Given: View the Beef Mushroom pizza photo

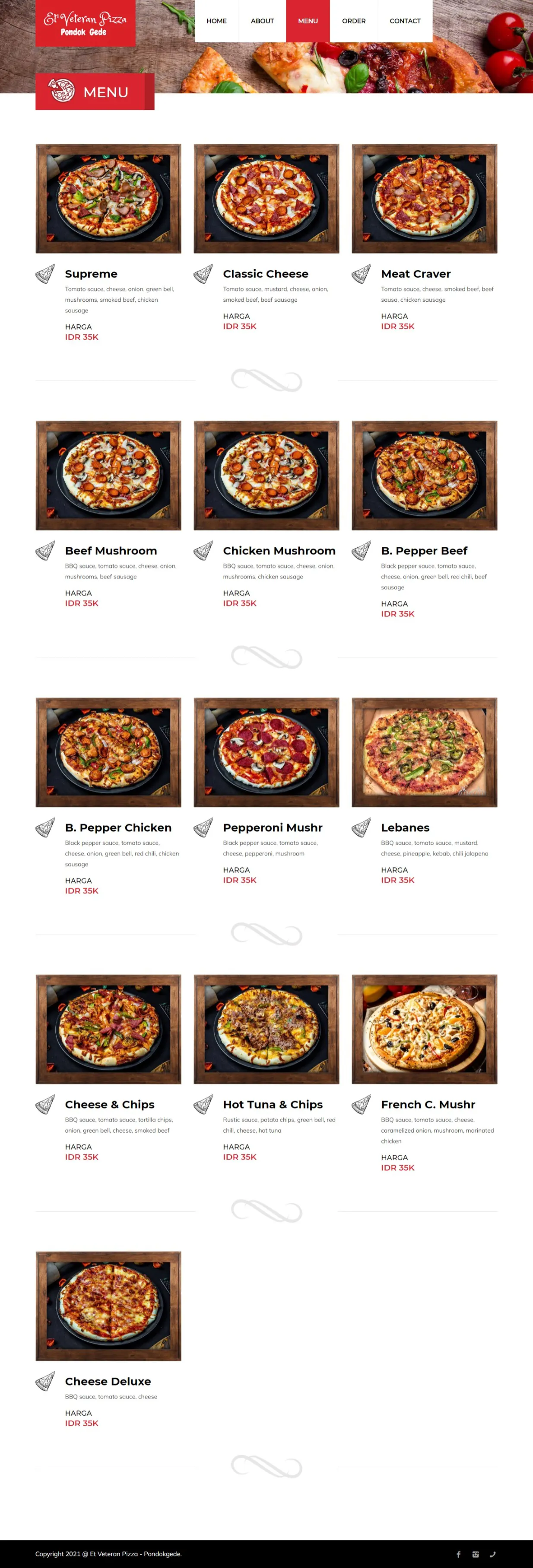Looking at the screenshot, I should click(108, 475).
